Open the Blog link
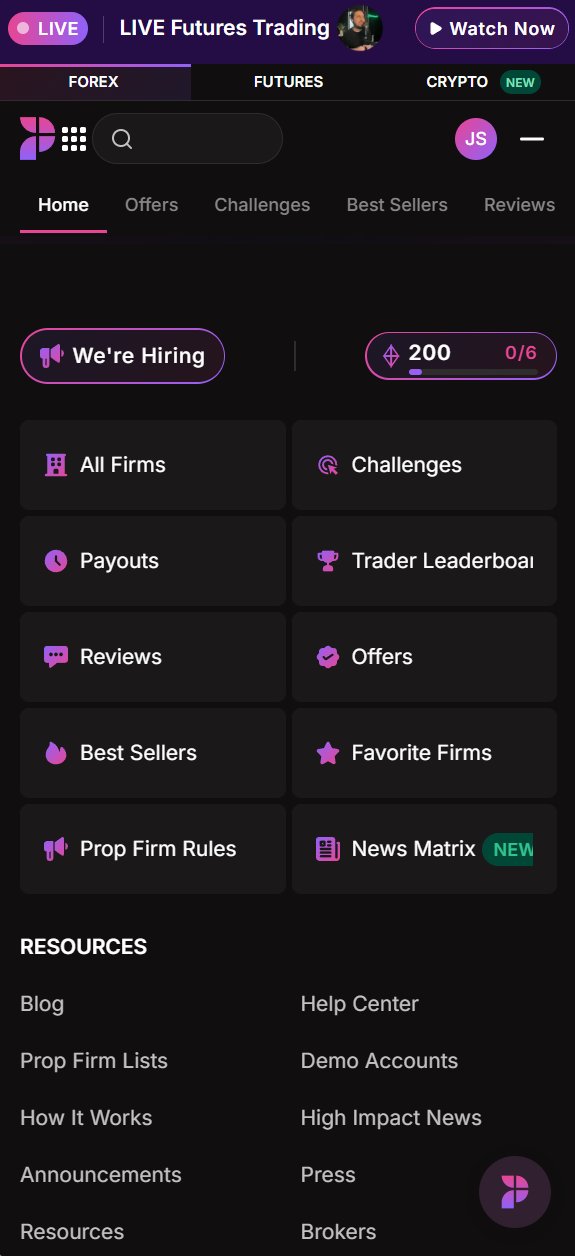The height and width of the screenshot is (1256, 575). point(42,1004)
